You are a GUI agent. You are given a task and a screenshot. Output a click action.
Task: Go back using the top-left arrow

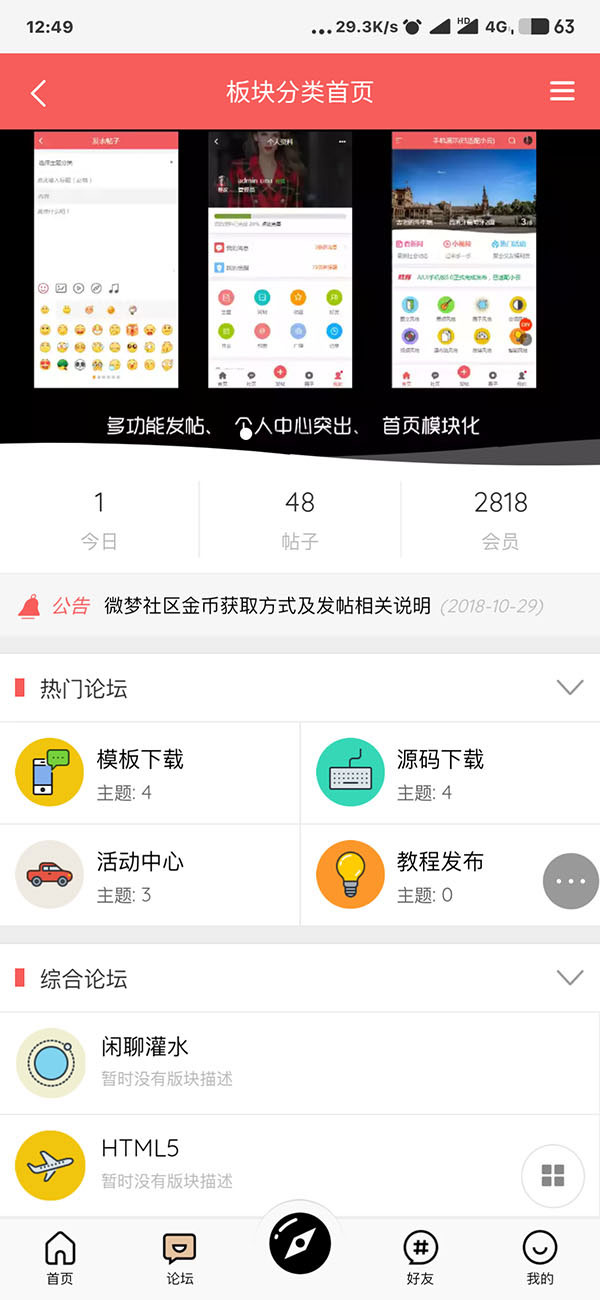pos(39,93)
